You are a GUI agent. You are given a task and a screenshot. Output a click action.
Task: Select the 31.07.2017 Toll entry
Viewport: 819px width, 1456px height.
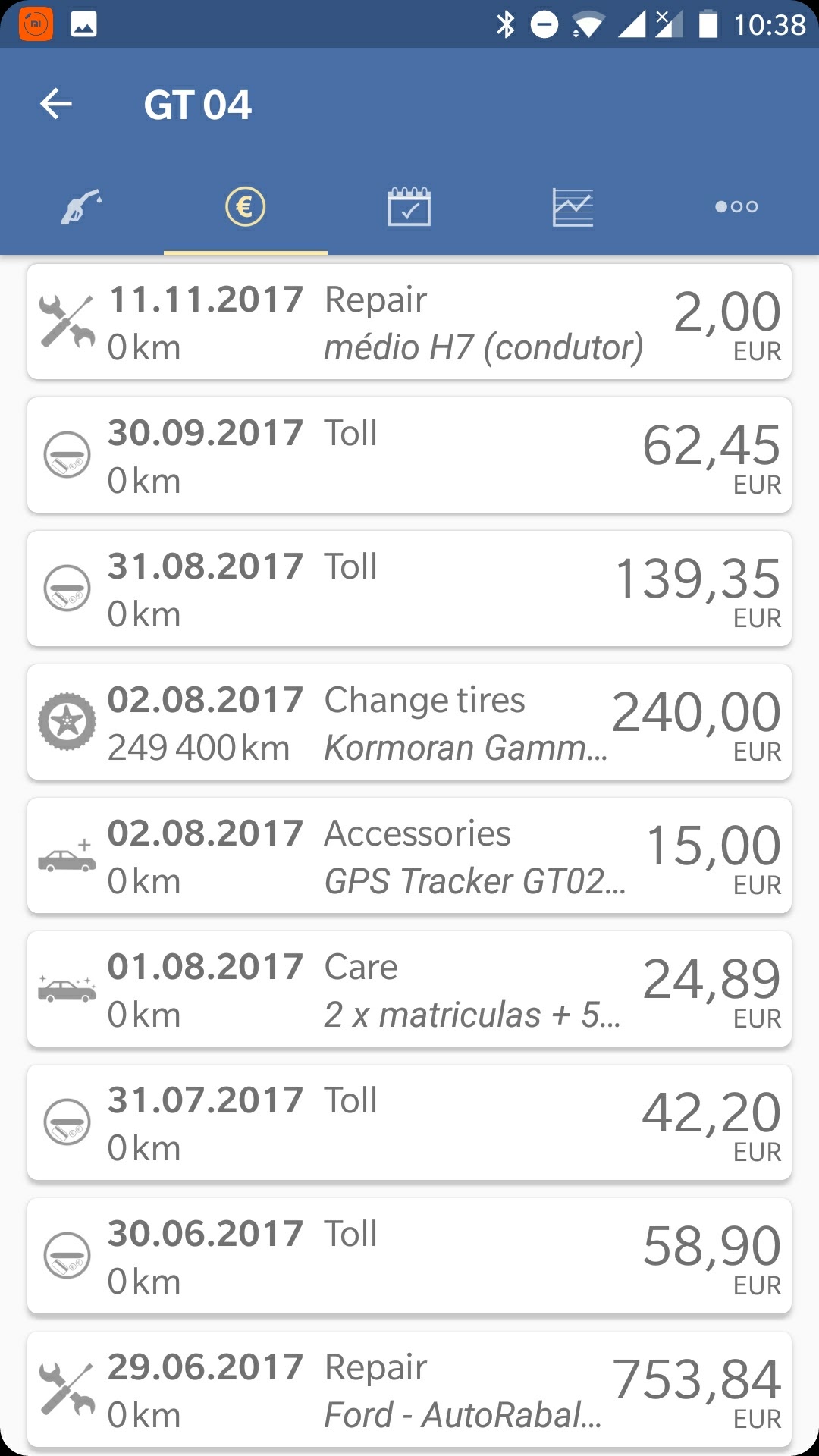[409, 1123]
